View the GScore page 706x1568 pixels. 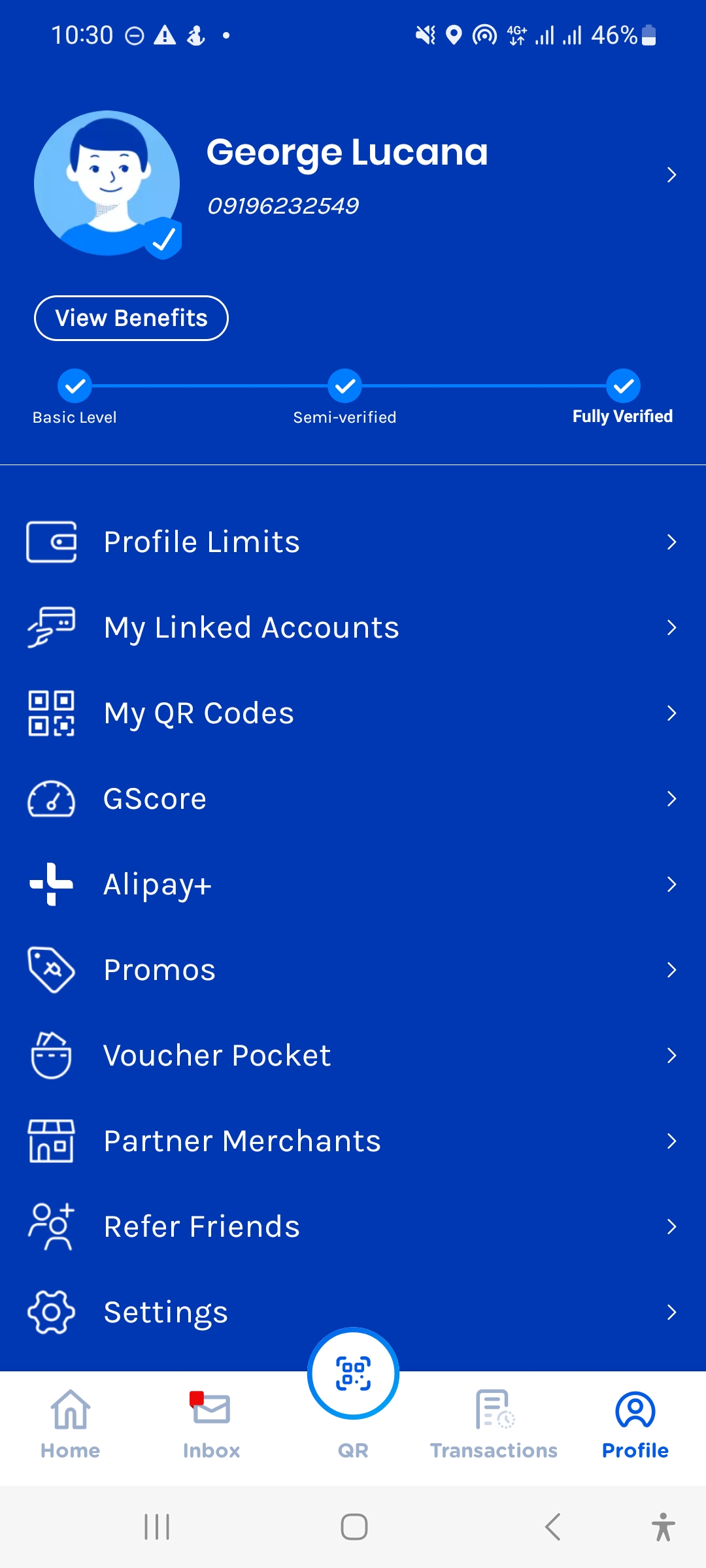[353, 798]
